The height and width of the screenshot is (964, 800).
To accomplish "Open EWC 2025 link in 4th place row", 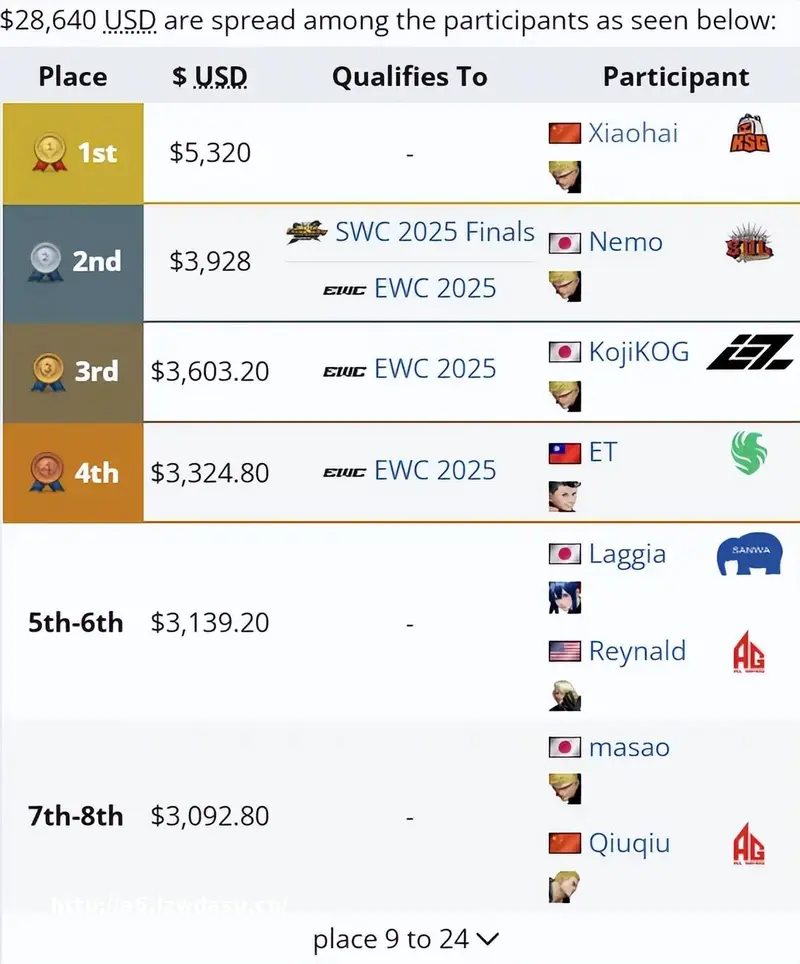I will pos(434,470).
